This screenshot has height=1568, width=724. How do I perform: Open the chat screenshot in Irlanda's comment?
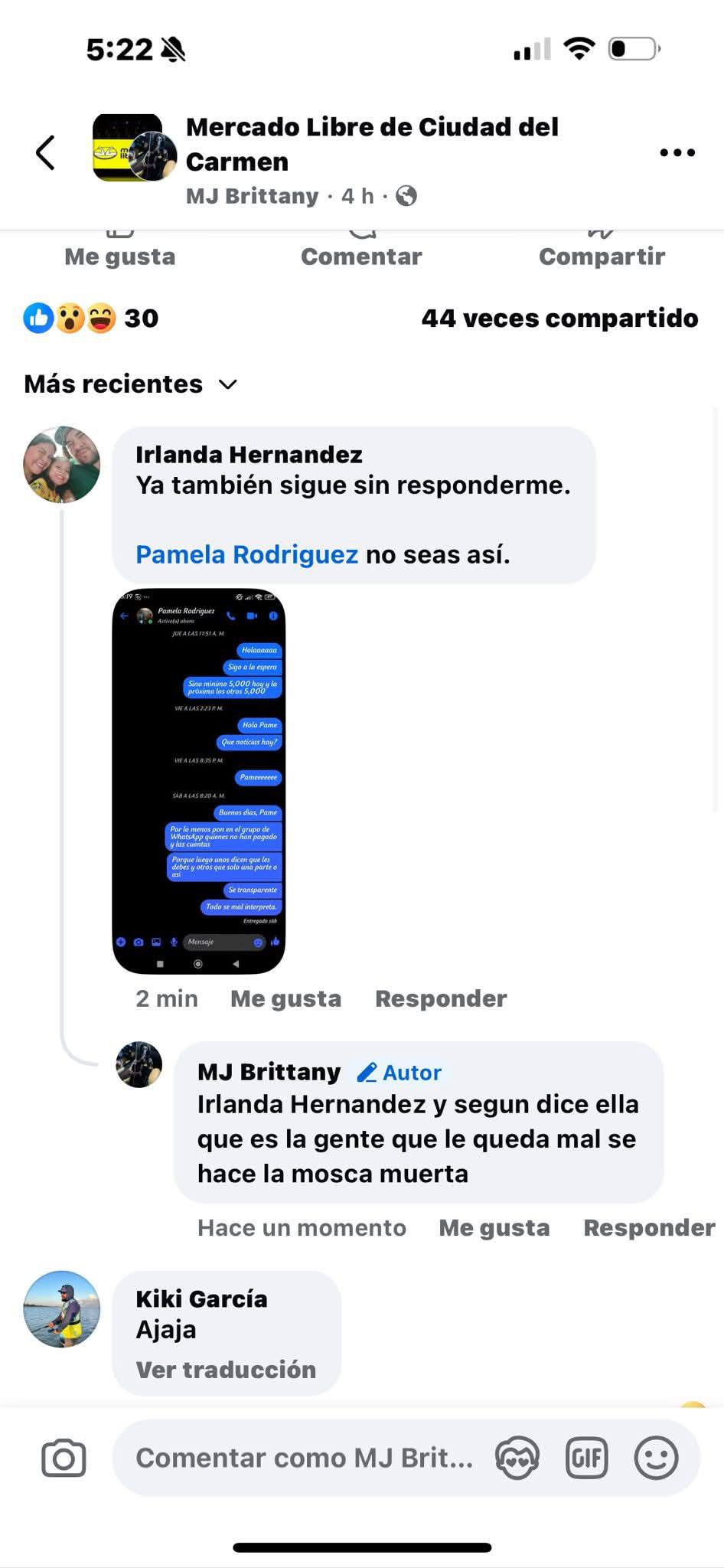(199, 781)
